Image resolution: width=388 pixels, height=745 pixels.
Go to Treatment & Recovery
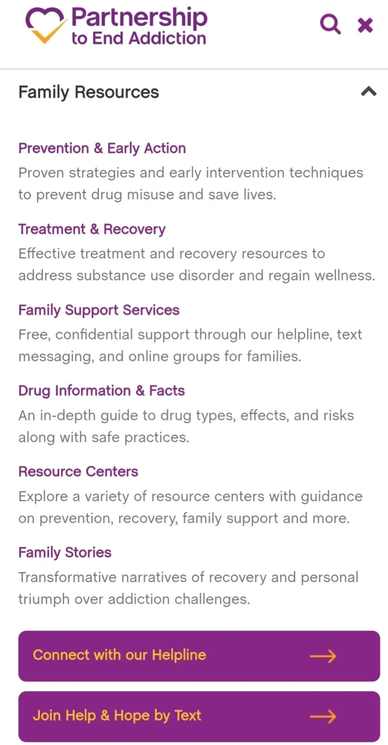[x=92, y=229]
